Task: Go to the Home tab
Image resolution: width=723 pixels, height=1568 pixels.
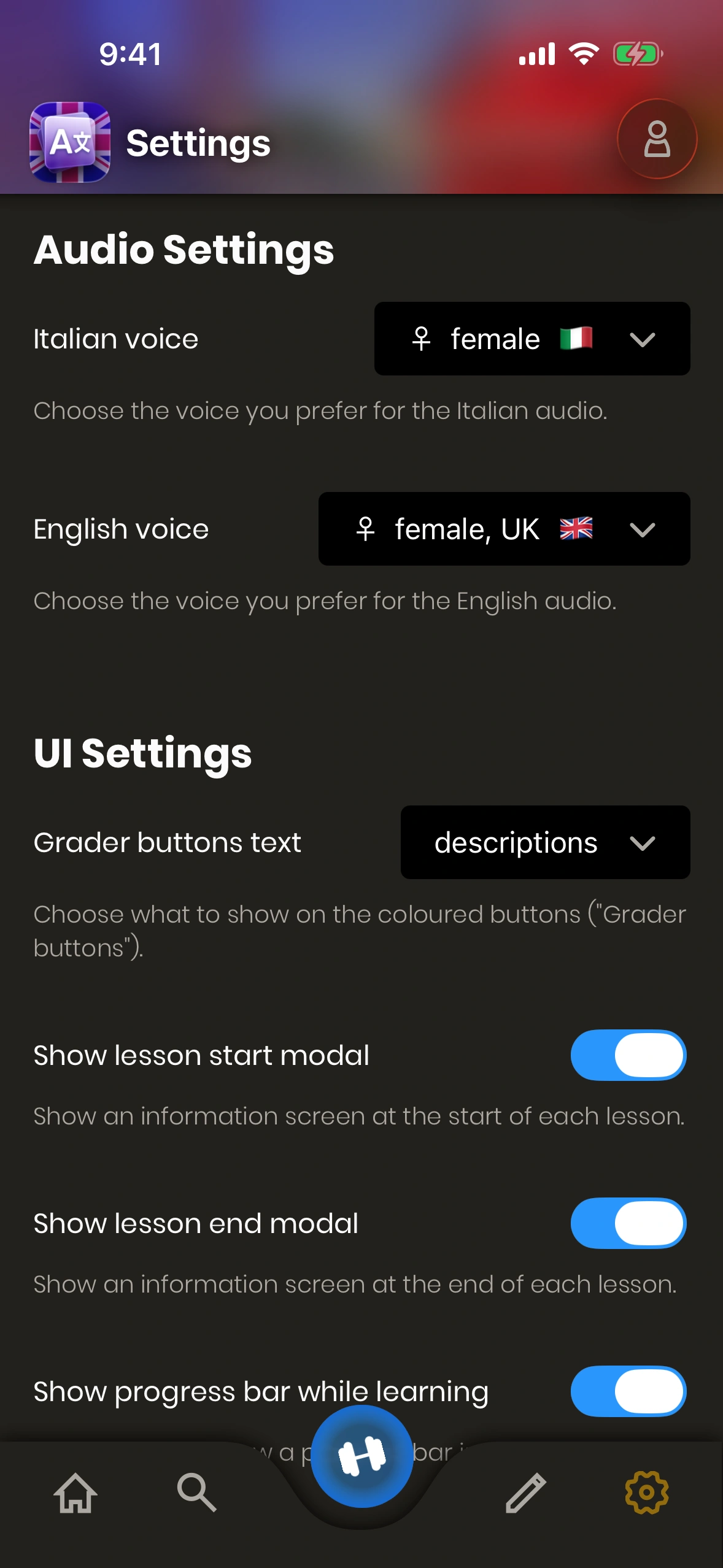Action: (x=75, y=1493)
